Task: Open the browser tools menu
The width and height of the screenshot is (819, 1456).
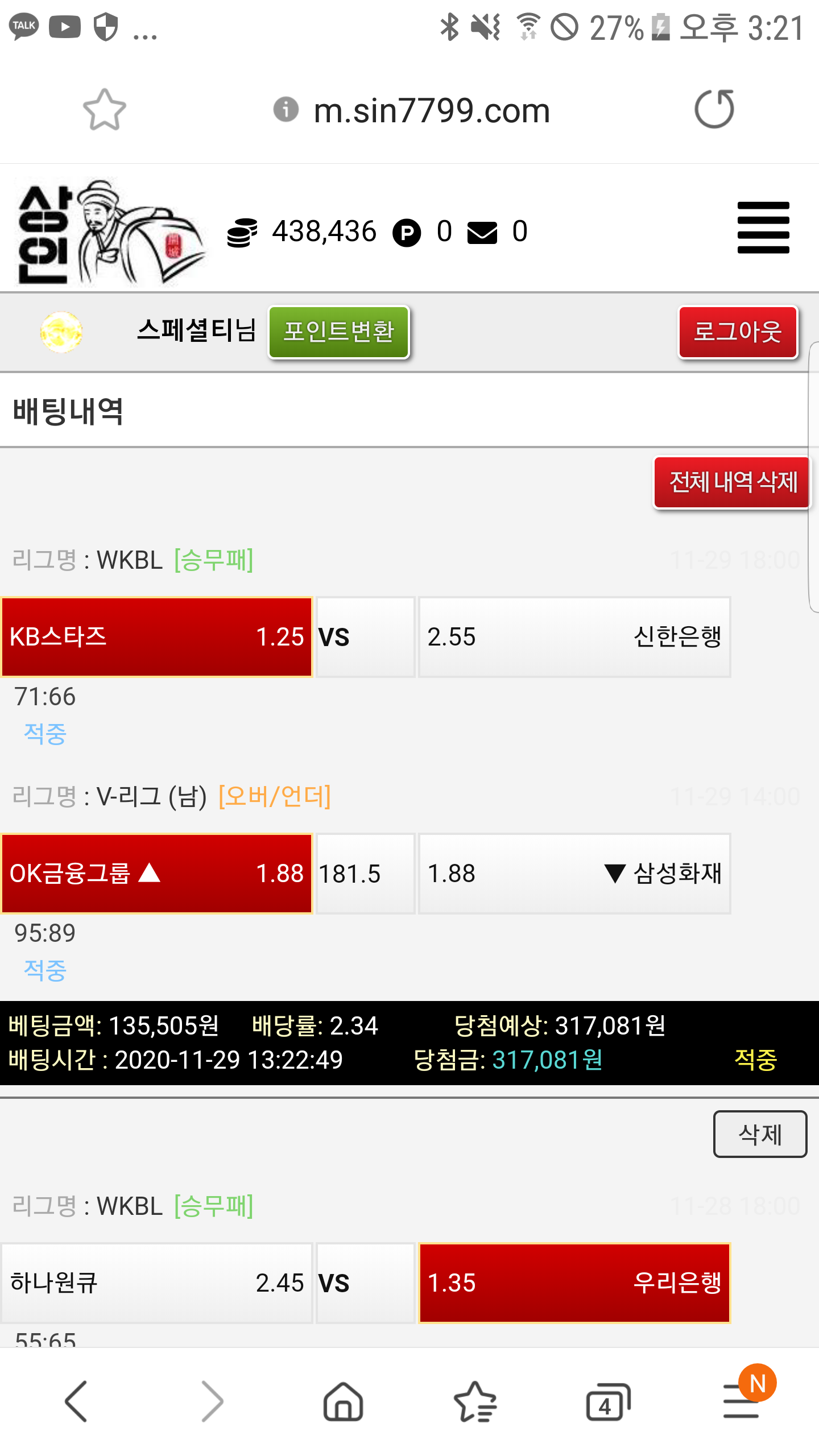Action: coord(742,1401)
